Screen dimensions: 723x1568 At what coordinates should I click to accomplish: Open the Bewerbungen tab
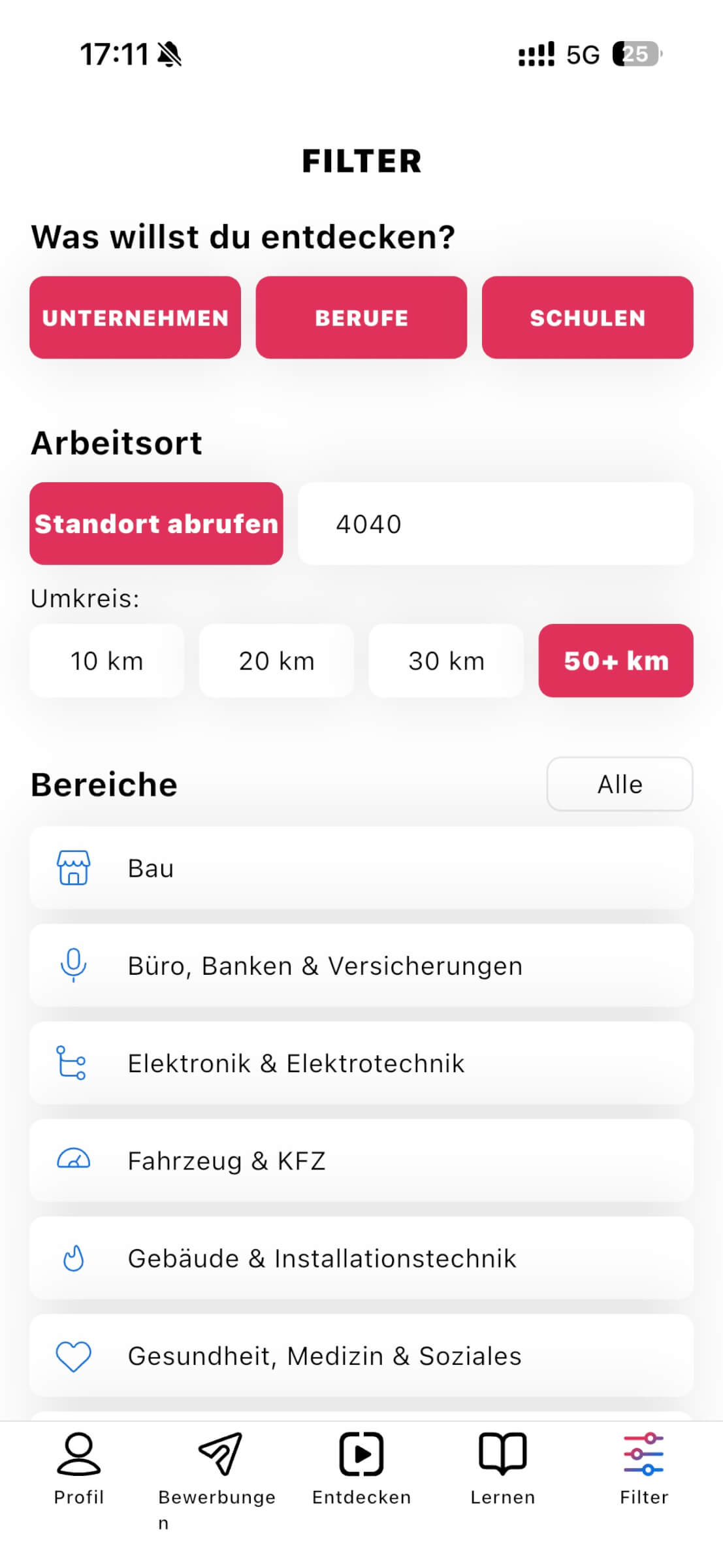point(219,1467)
